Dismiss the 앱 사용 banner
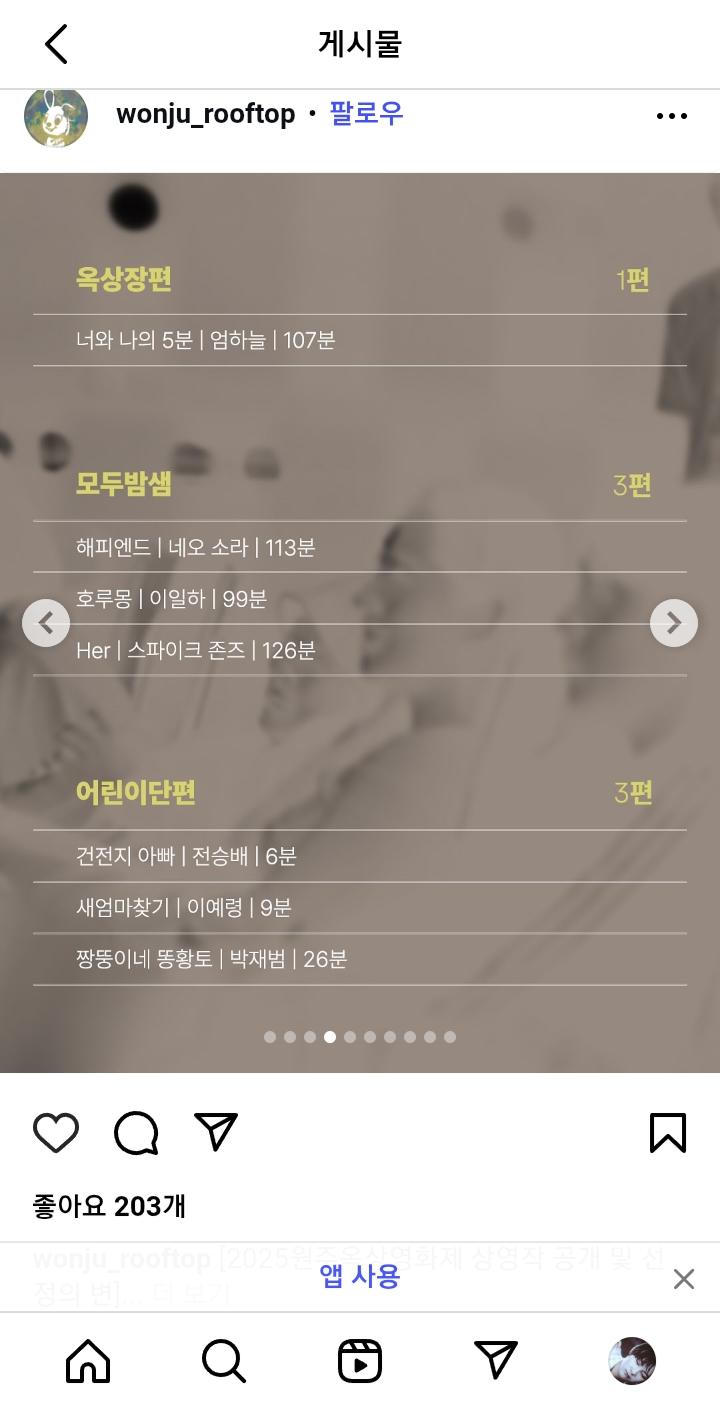The height and width of the screenshot is (1411, 720). click(683, 1278)
